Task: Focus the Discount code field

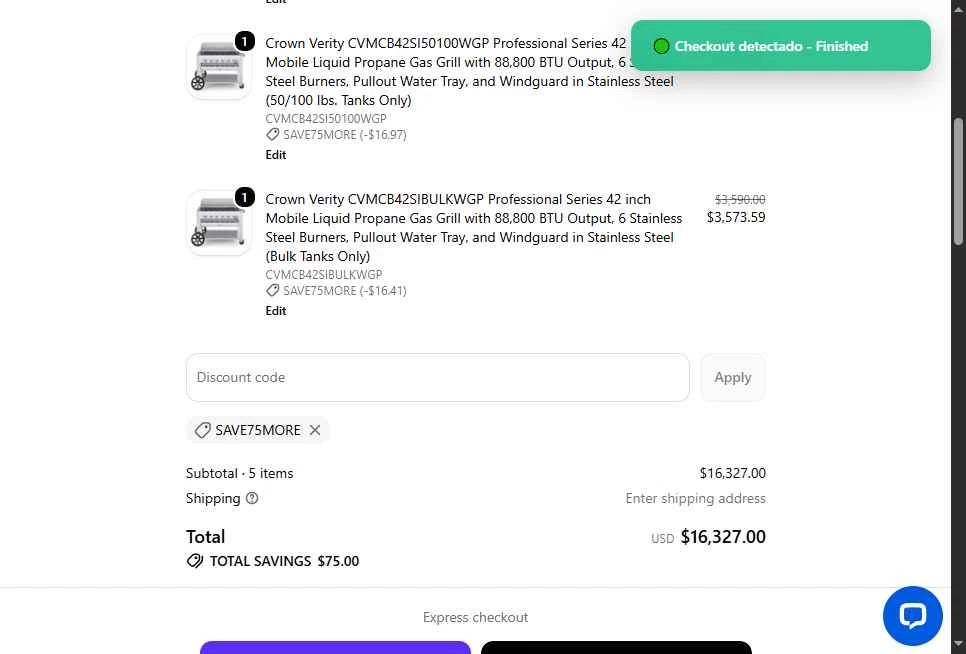Action: tap(437, 377)
